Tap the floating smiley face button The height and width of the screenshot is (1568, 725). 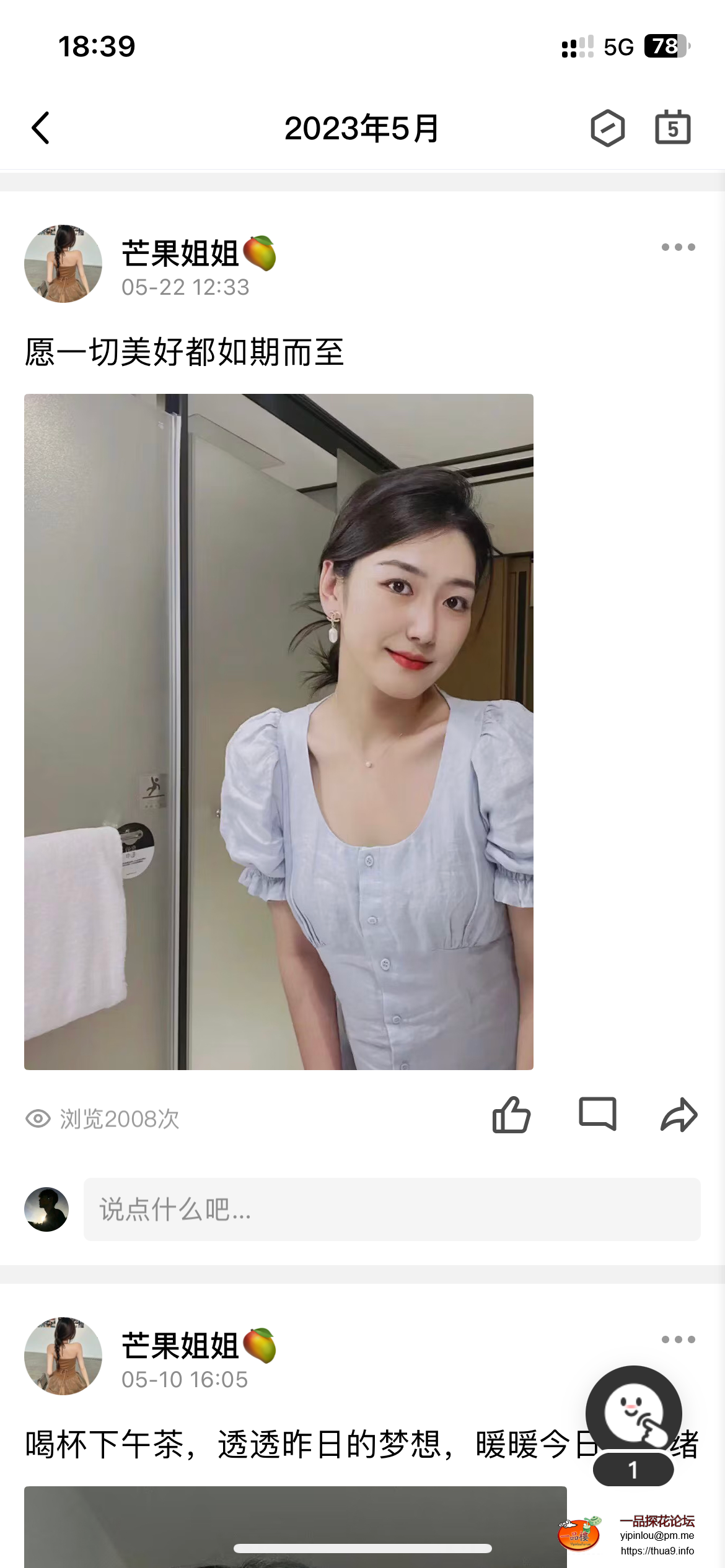[633, 1414]
